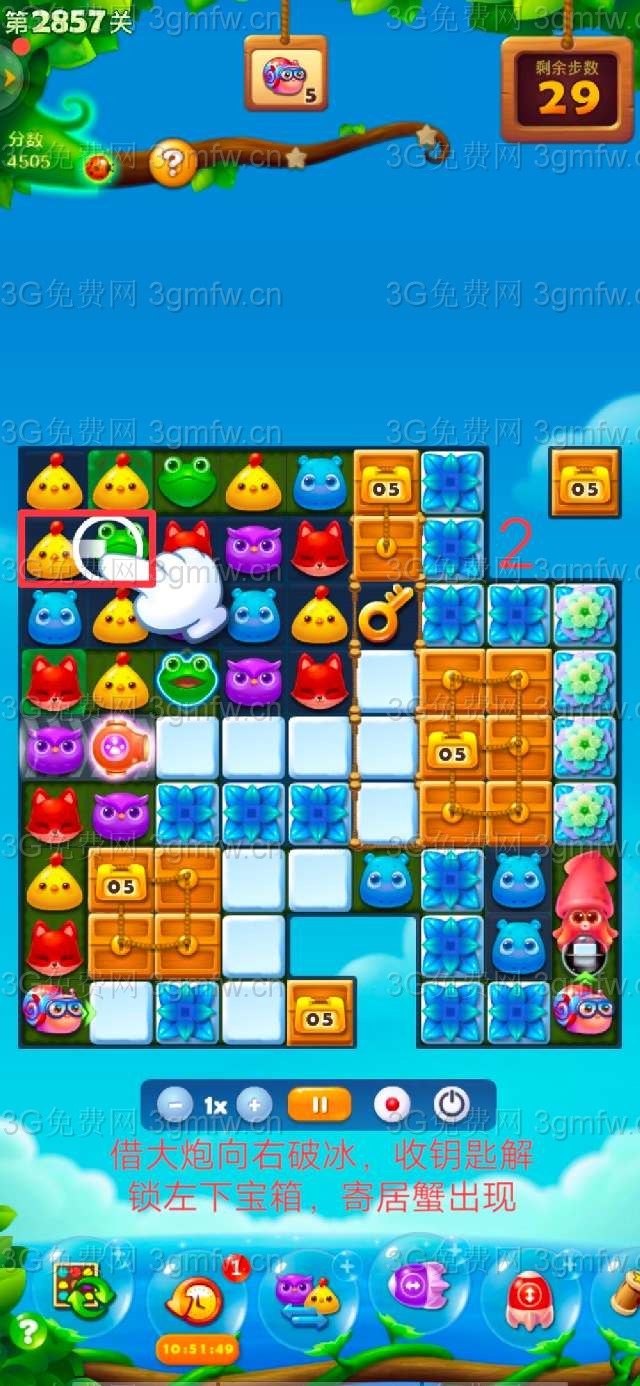
Task: Decrease replay speed with the minus button
Action: coord(175,1105)
